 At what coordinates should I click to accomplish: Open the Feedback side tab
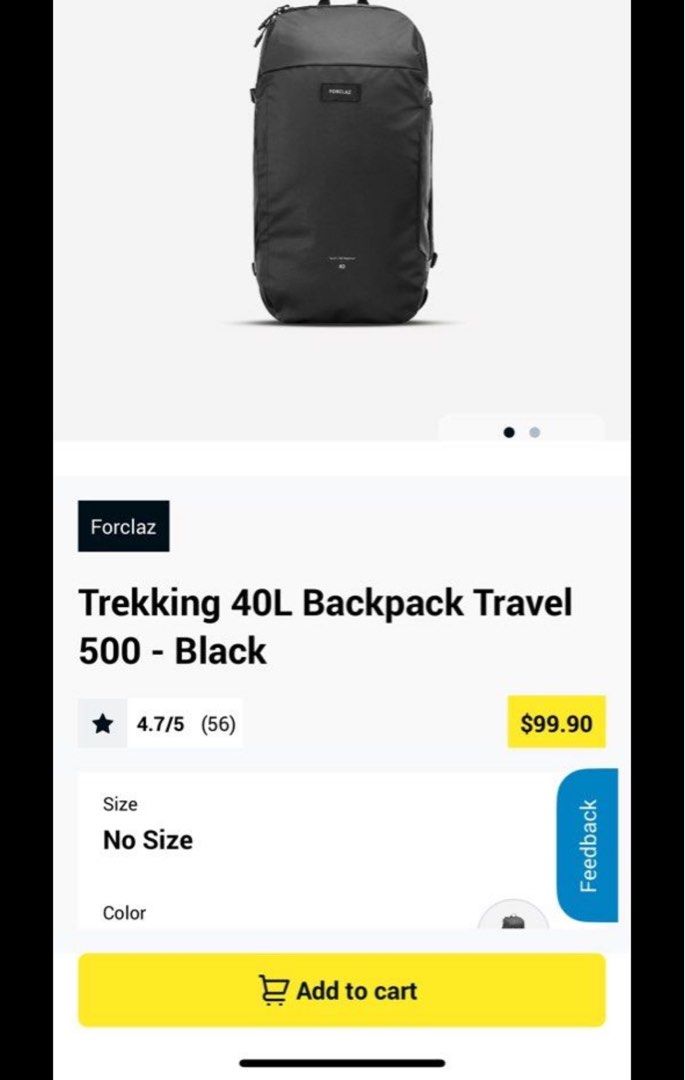point(587,845)
